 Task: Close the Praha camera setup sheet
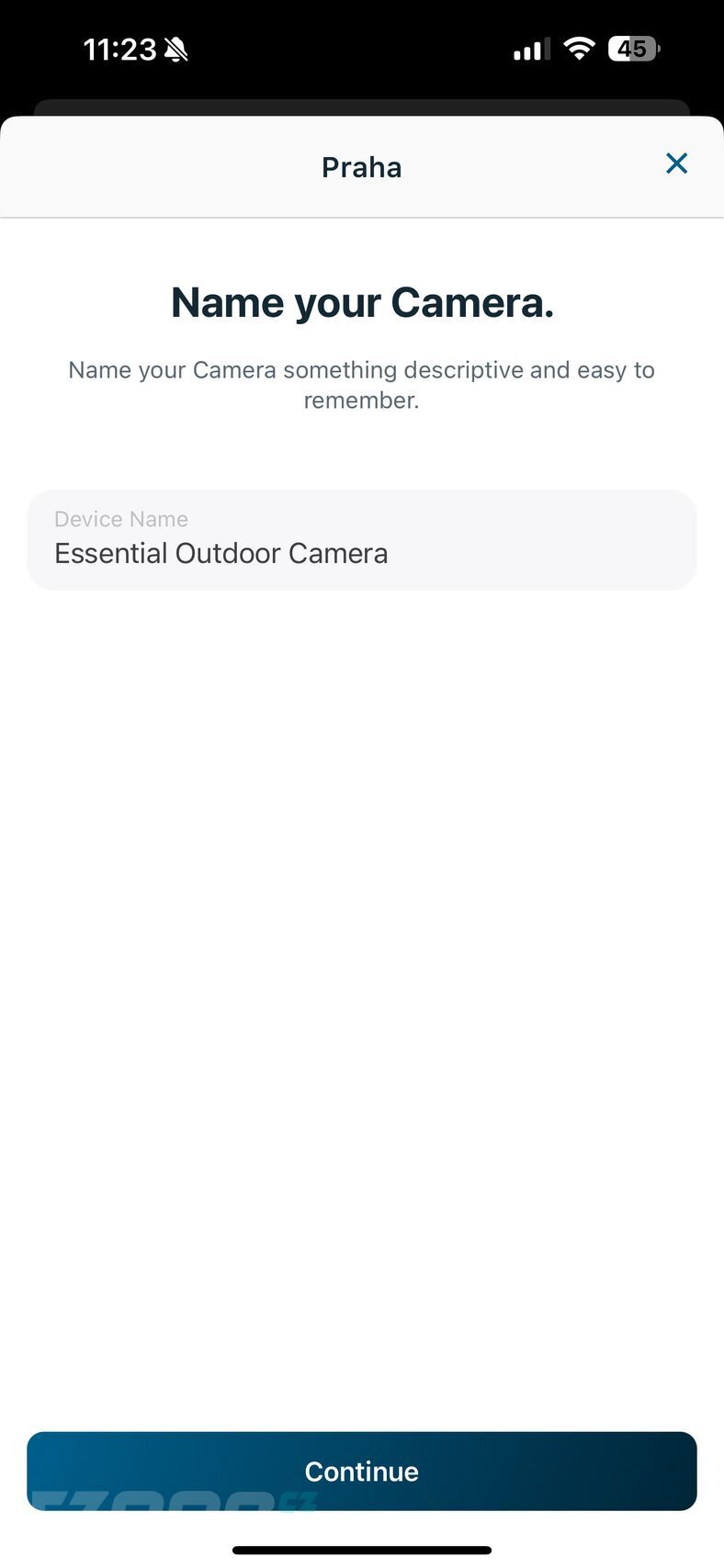coord(676,164)
